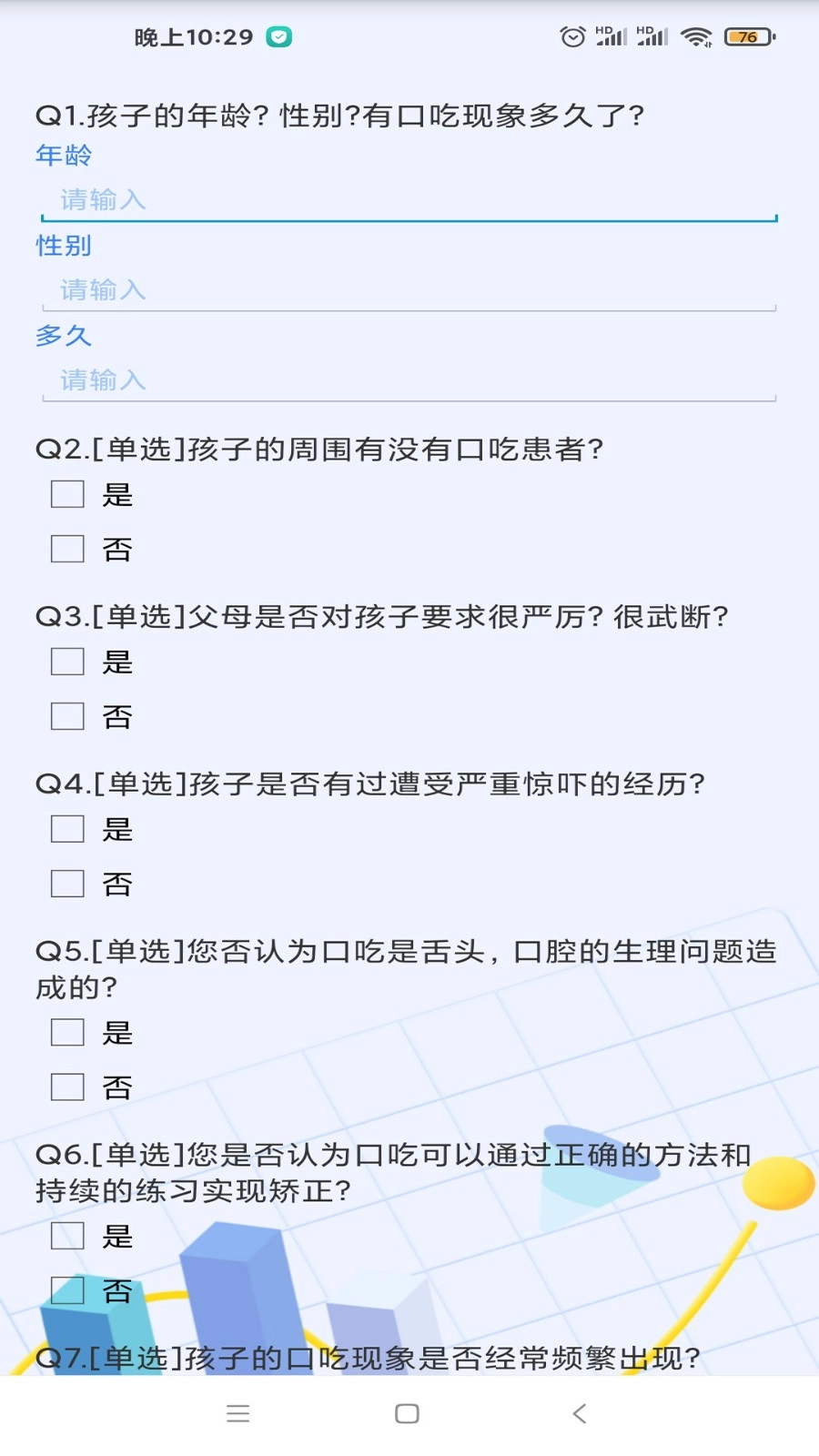Check "是" for Q2 about nearby stutterers
Image resolution: width=819 pixels, height=1456 pixels.
tap(66, 494)
